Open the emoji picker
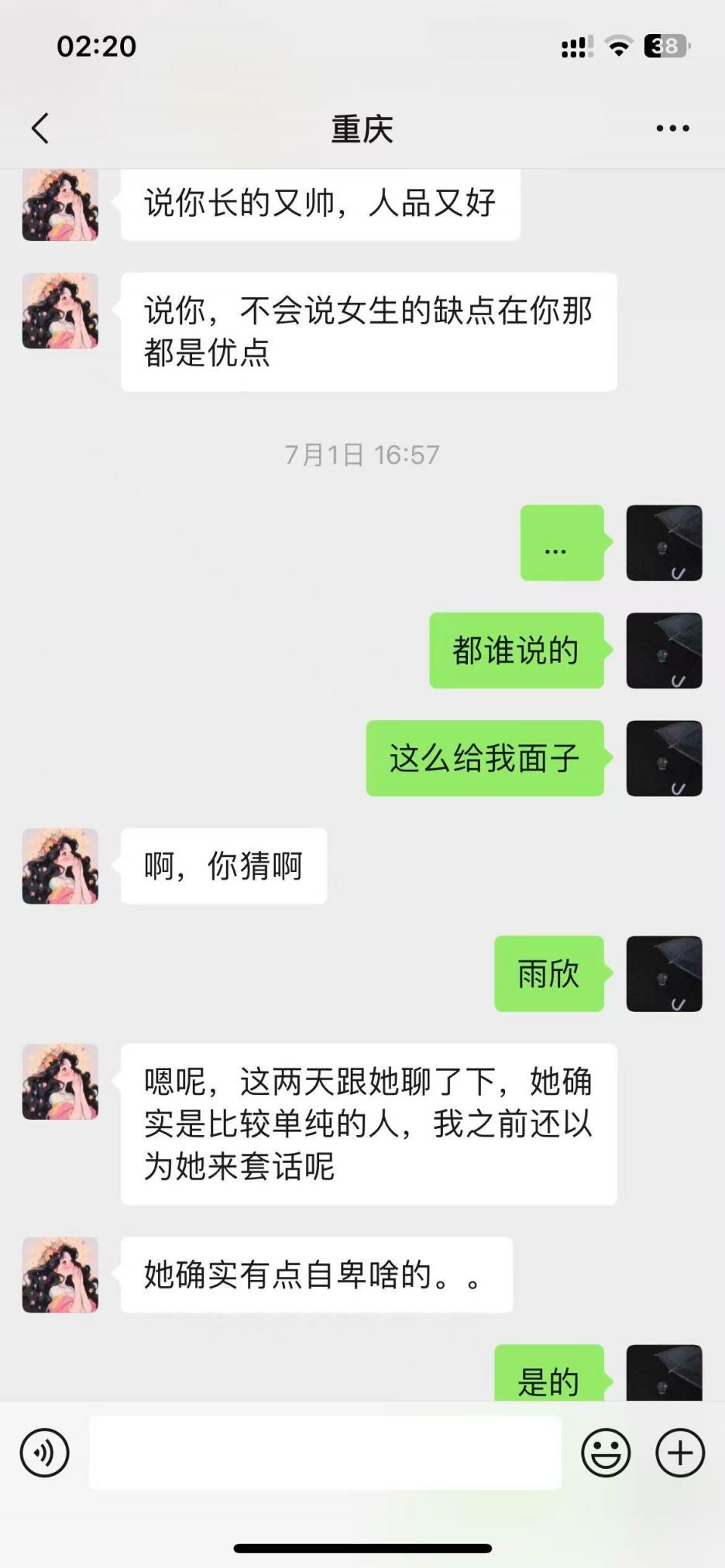This screenshot has height=1568, width=725. coord(606,1453)
